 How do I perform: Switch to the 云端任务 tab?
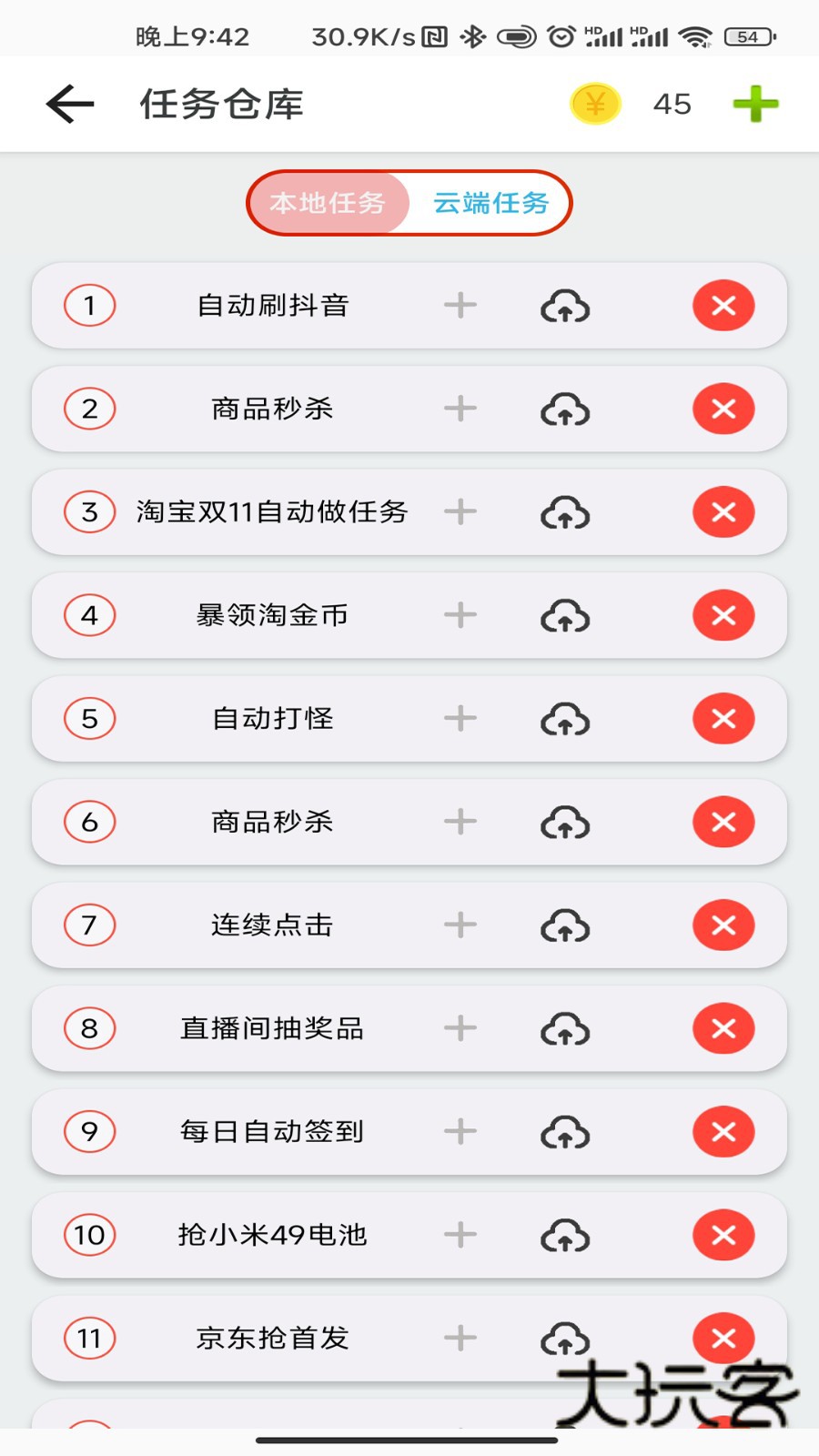tap(491, 203)
